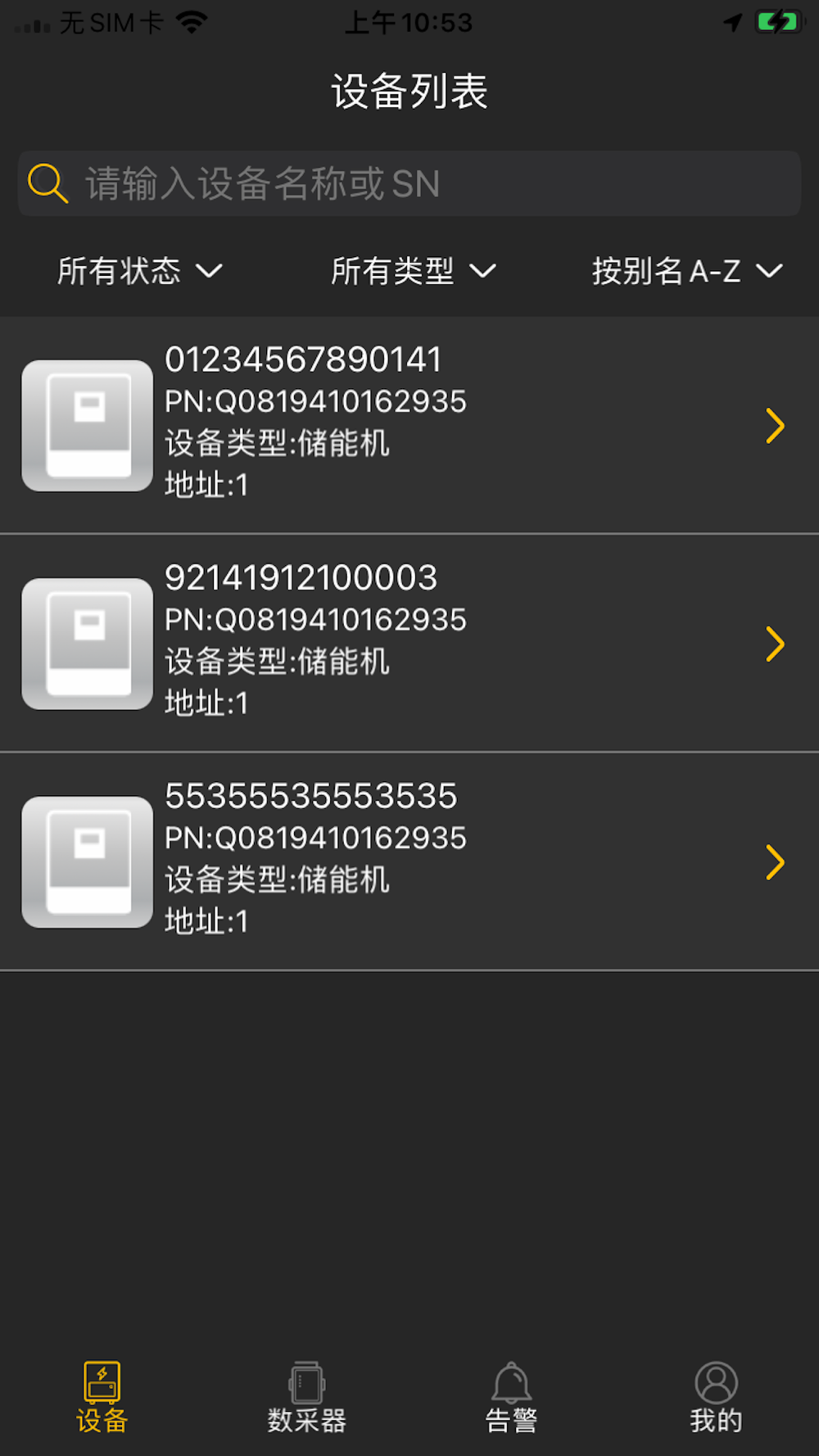The image size is (819, 1456).
Task: View device 92141912100003
Action: coord(409,643)
